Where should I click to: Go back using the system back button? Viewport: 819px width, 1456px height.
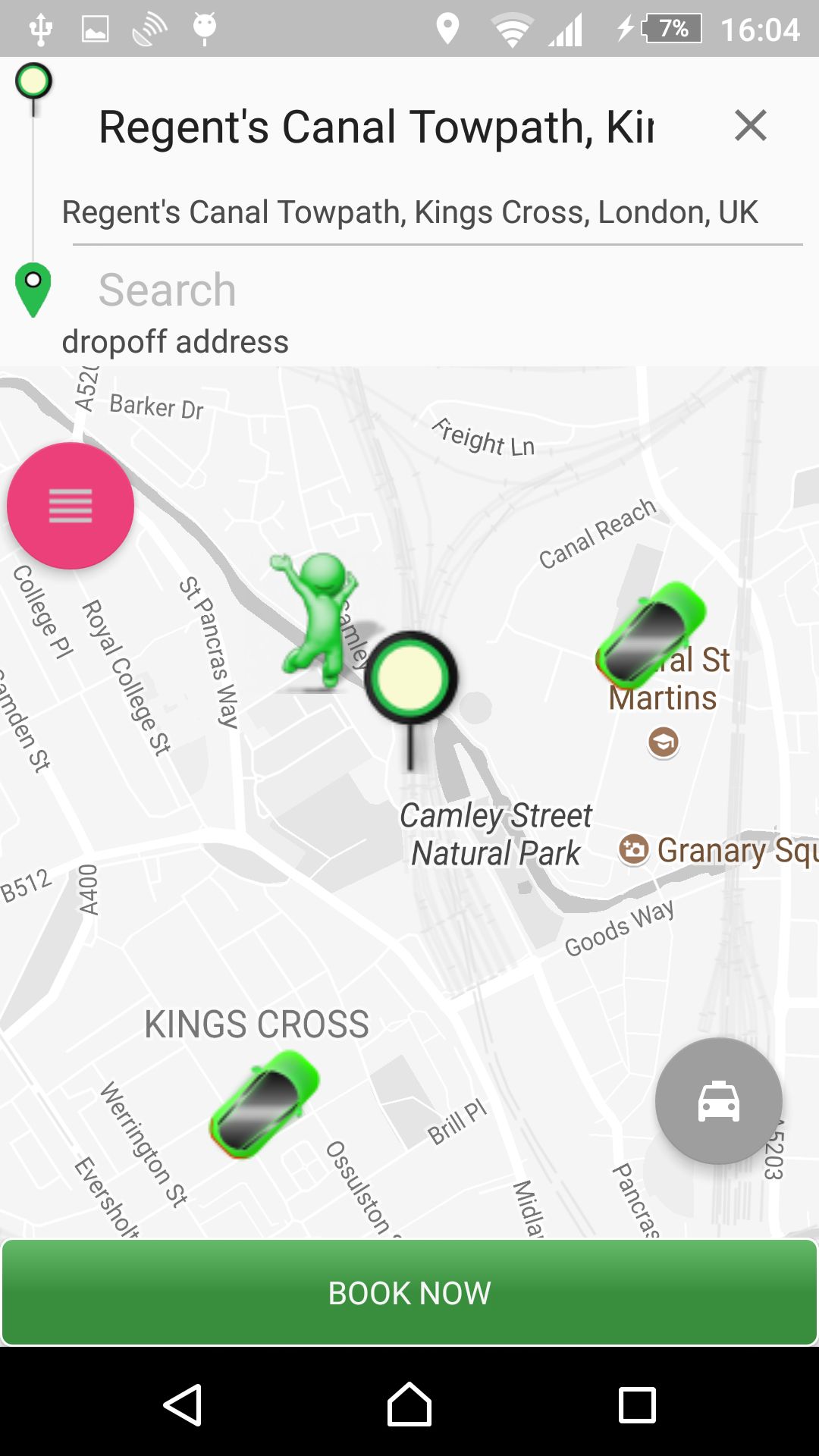(x=183, y=1404)
